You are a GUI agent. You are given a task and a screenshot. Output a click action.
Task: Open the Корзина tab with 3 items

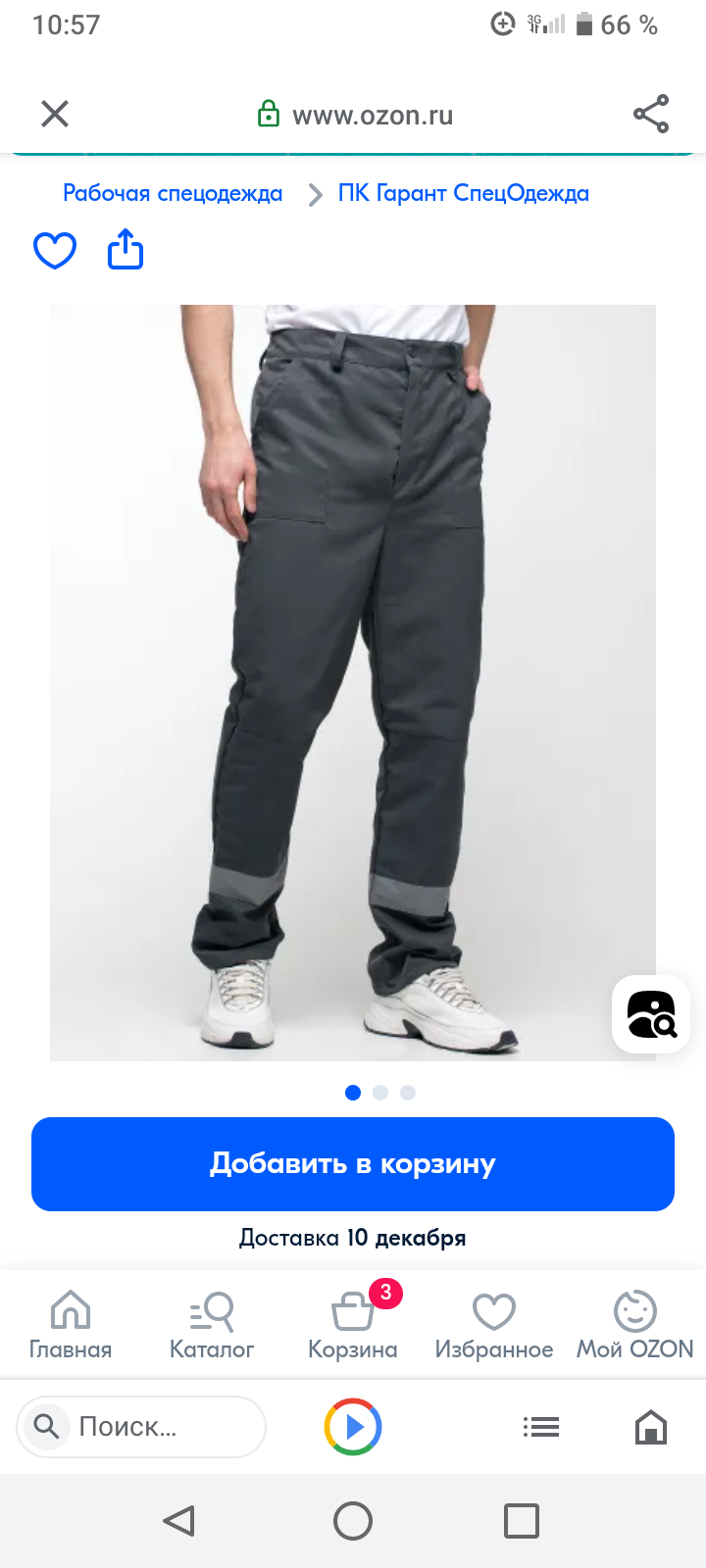(x=353, y=1325)
